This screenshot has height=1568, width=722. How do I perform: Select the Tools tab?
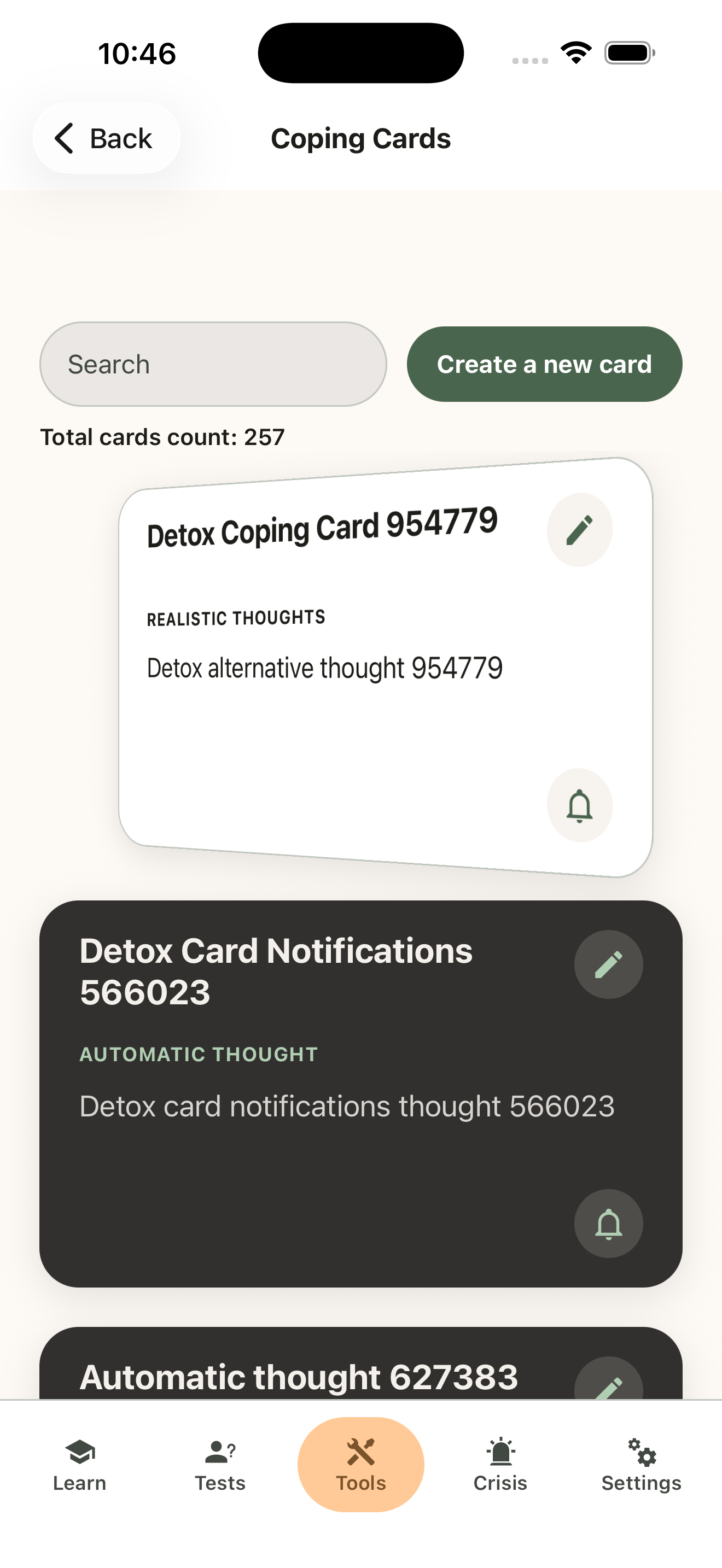point(361,1465)
